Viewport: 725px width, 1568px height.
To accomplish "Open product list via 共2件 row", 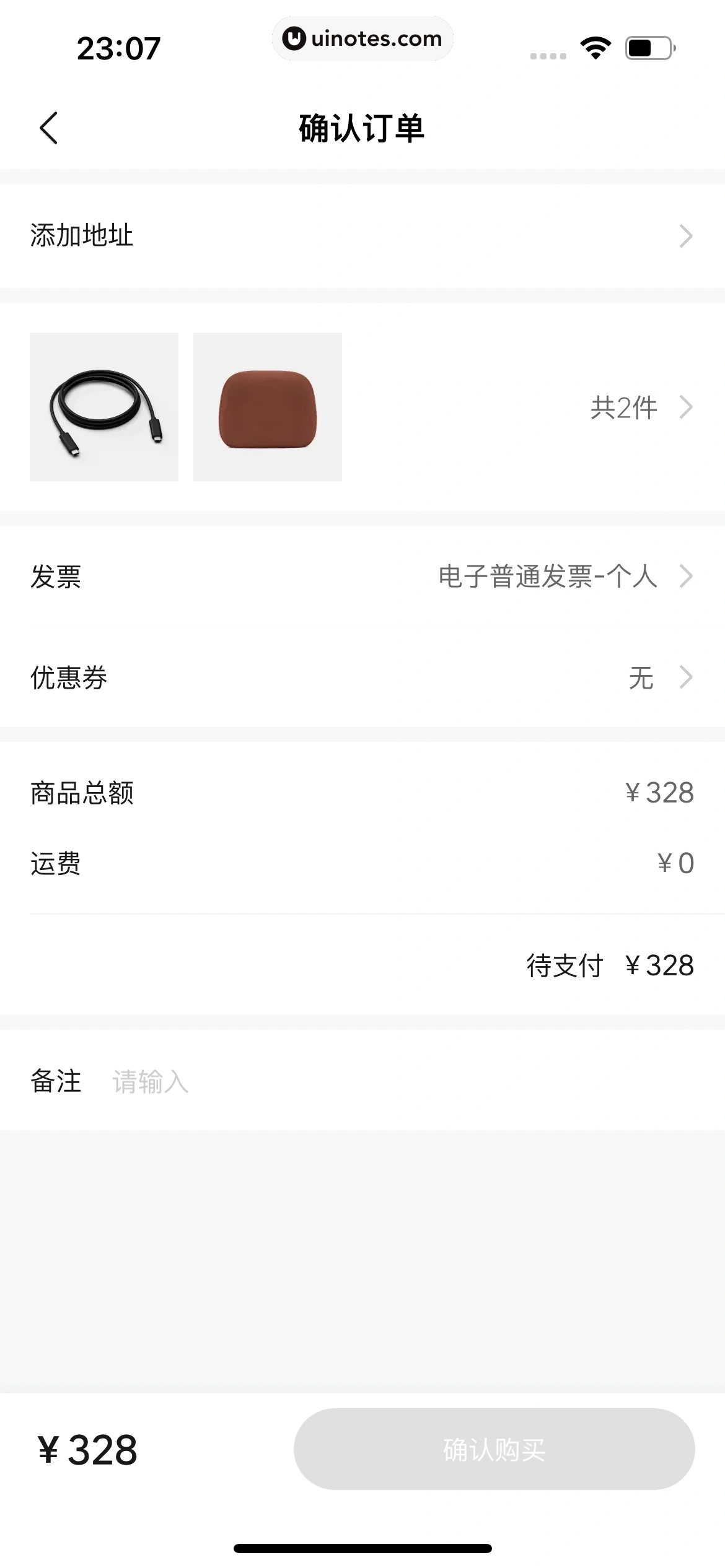I will (624, 407).
